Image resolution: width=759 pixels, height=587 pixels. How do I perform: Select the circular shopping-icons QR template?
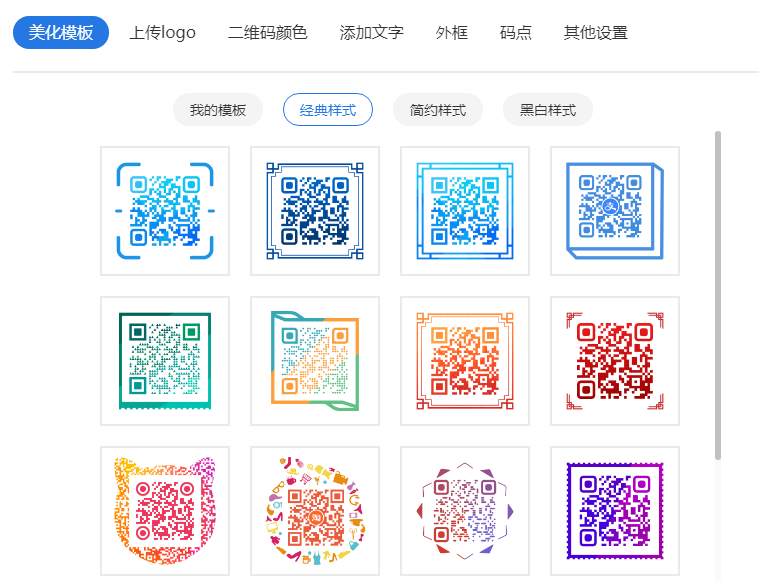click(315, 510)
